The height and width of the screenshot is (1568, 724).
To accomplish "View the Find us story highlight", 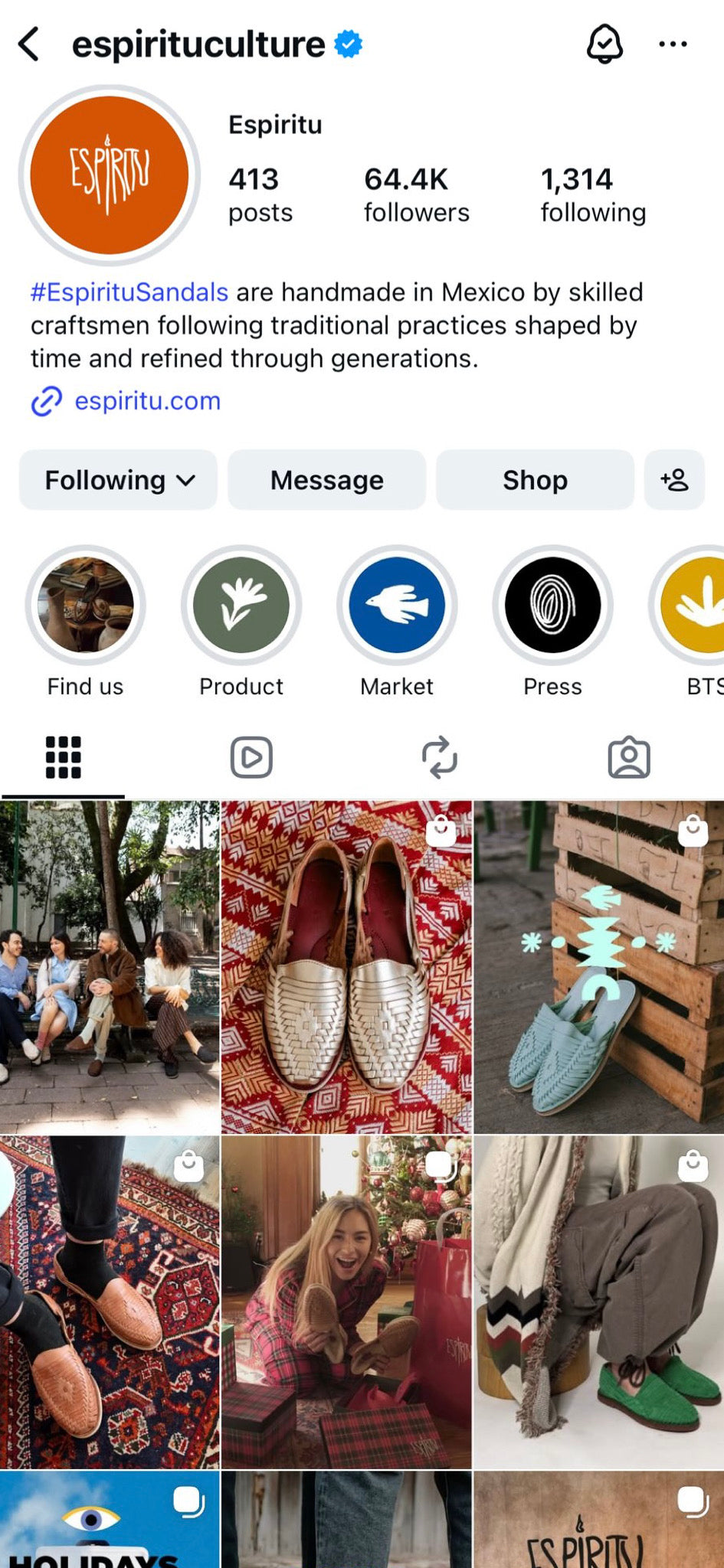I will tap(86, 605).
